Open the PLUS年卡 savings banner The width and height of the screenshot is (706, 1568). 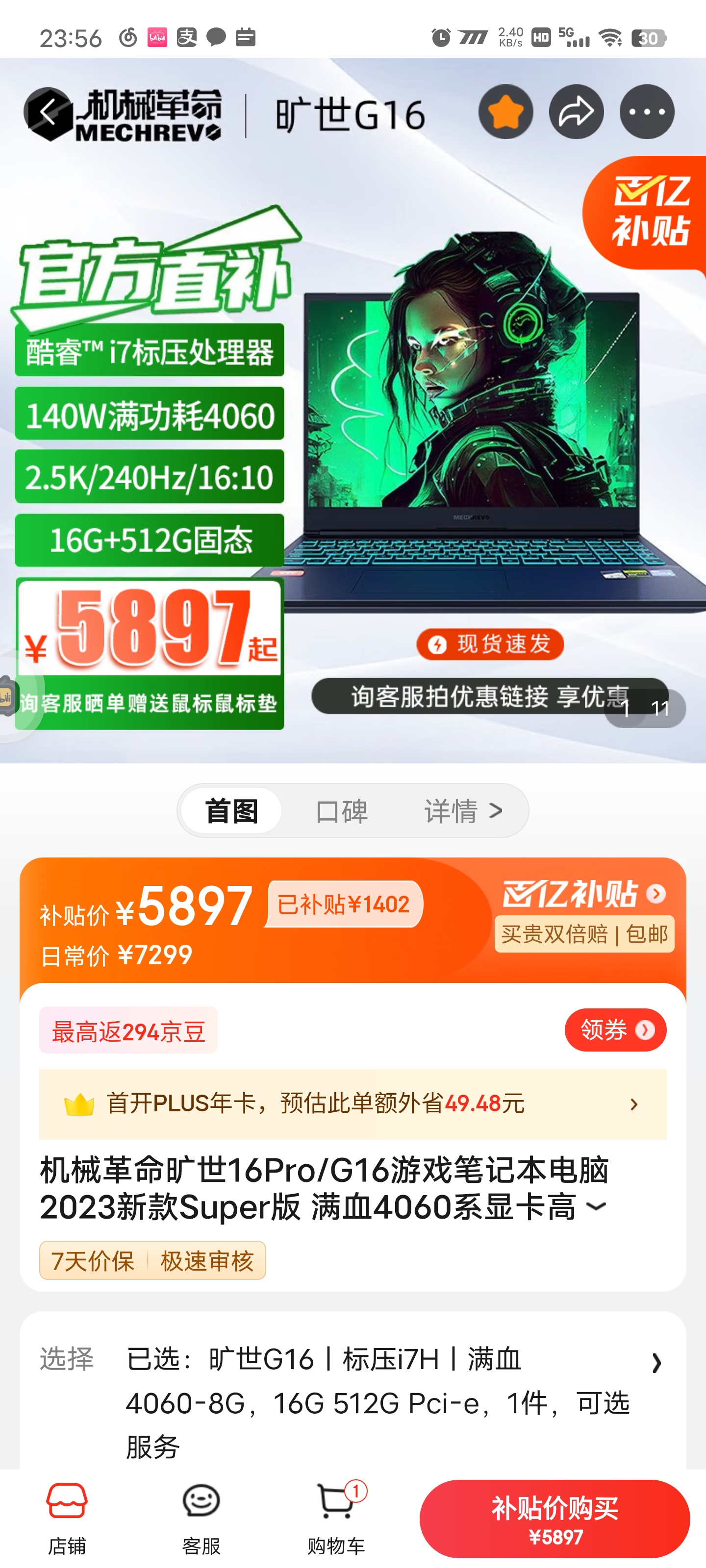[353, 1103]
